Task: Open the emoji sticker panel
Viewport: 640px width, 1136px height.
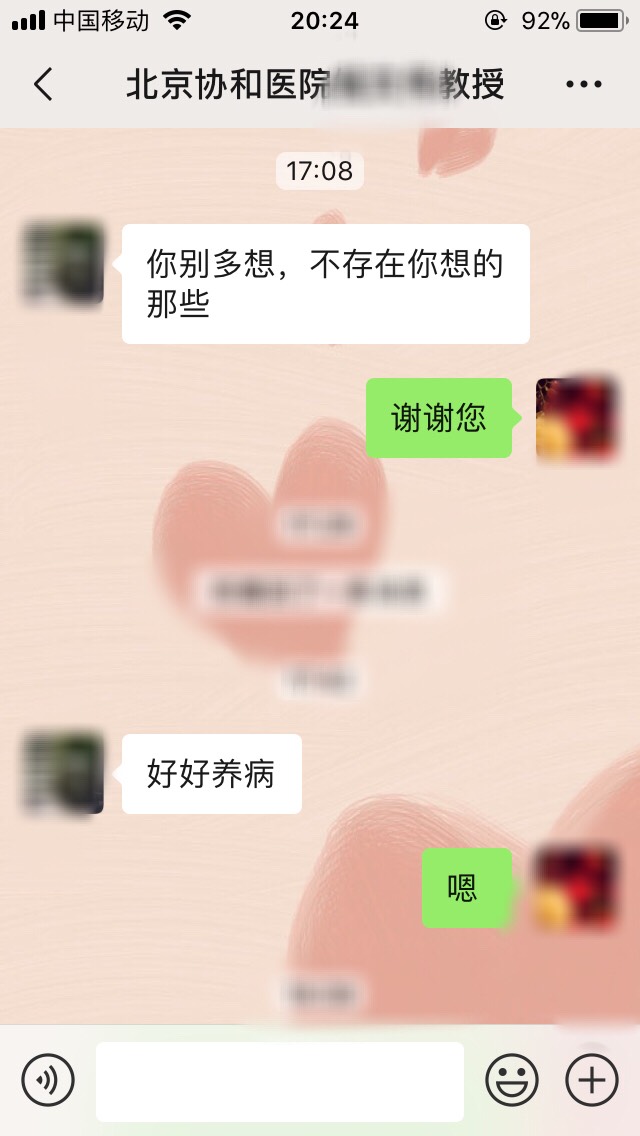Action: pos(512,1081)
